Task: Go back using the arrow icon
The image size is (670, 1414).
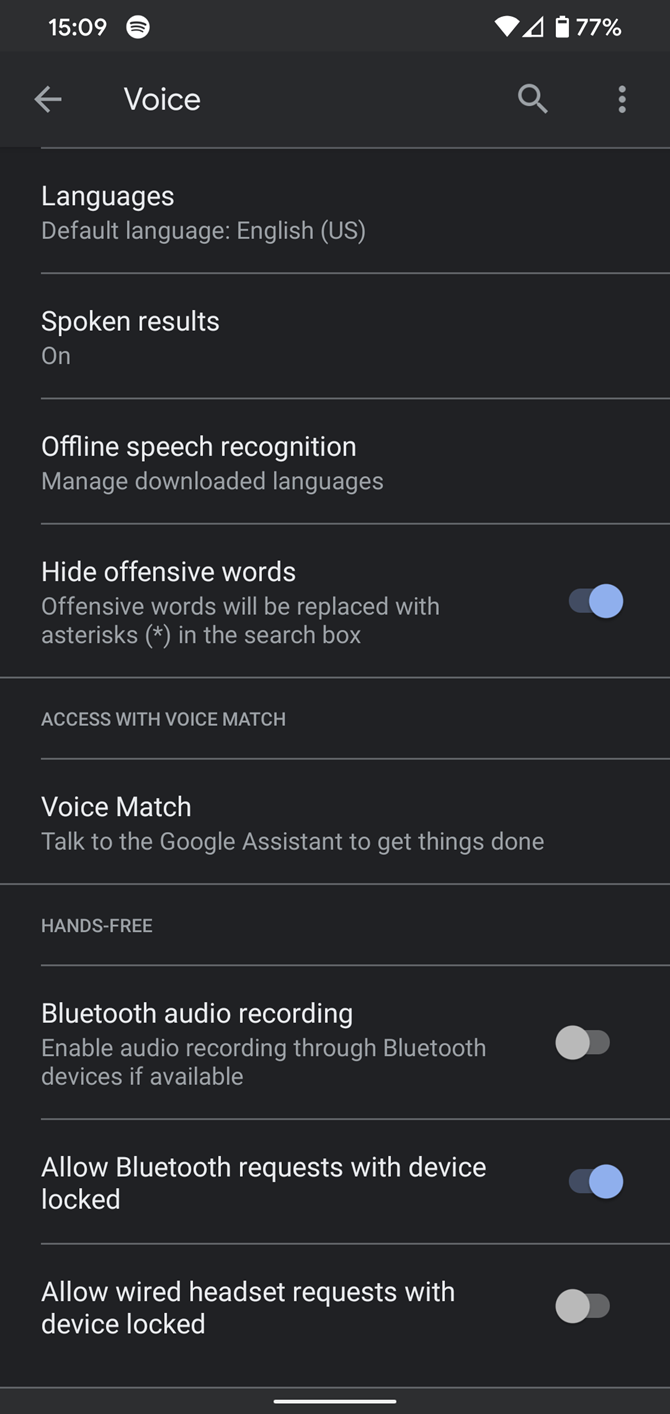Action: tap(48, 99)
